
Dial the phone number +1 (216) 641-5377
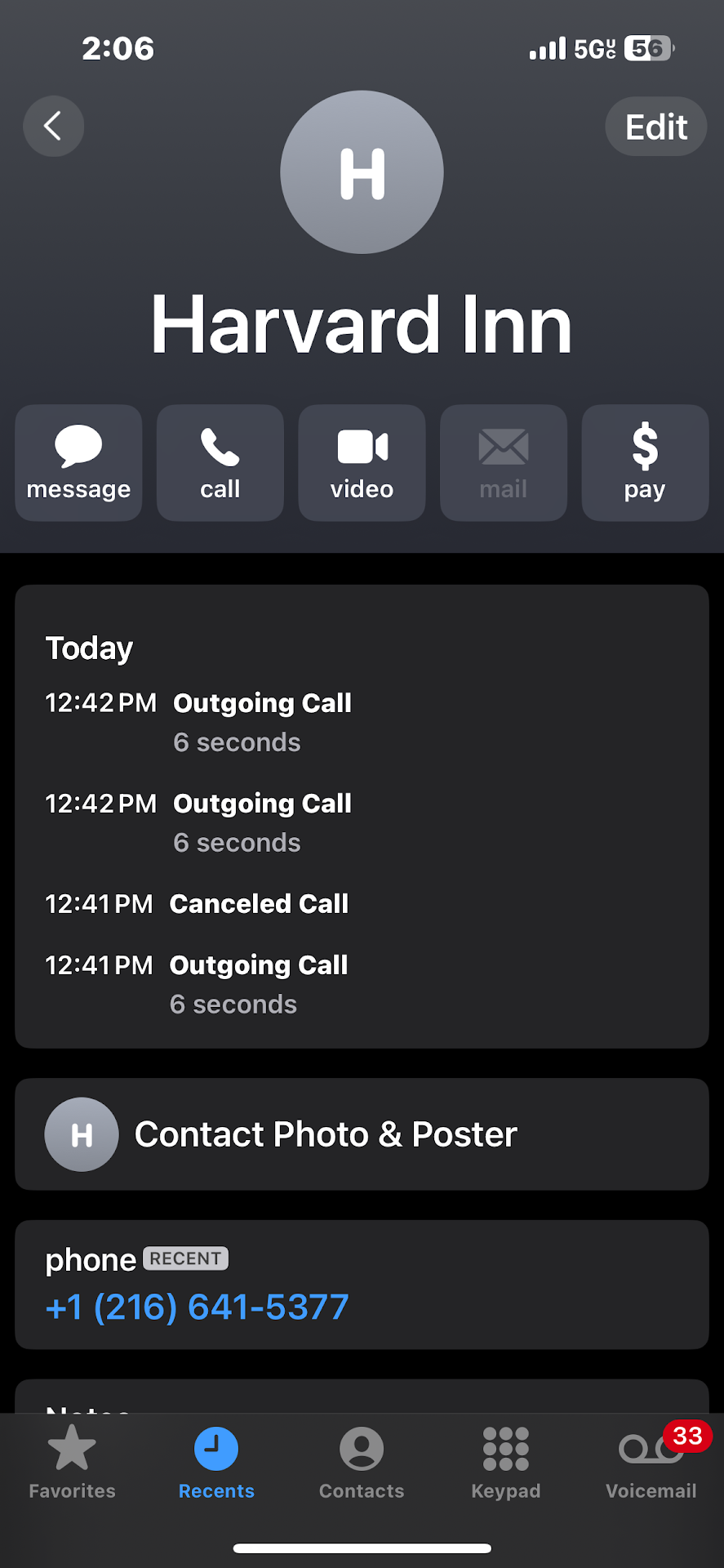click(x=198, y=1307)
